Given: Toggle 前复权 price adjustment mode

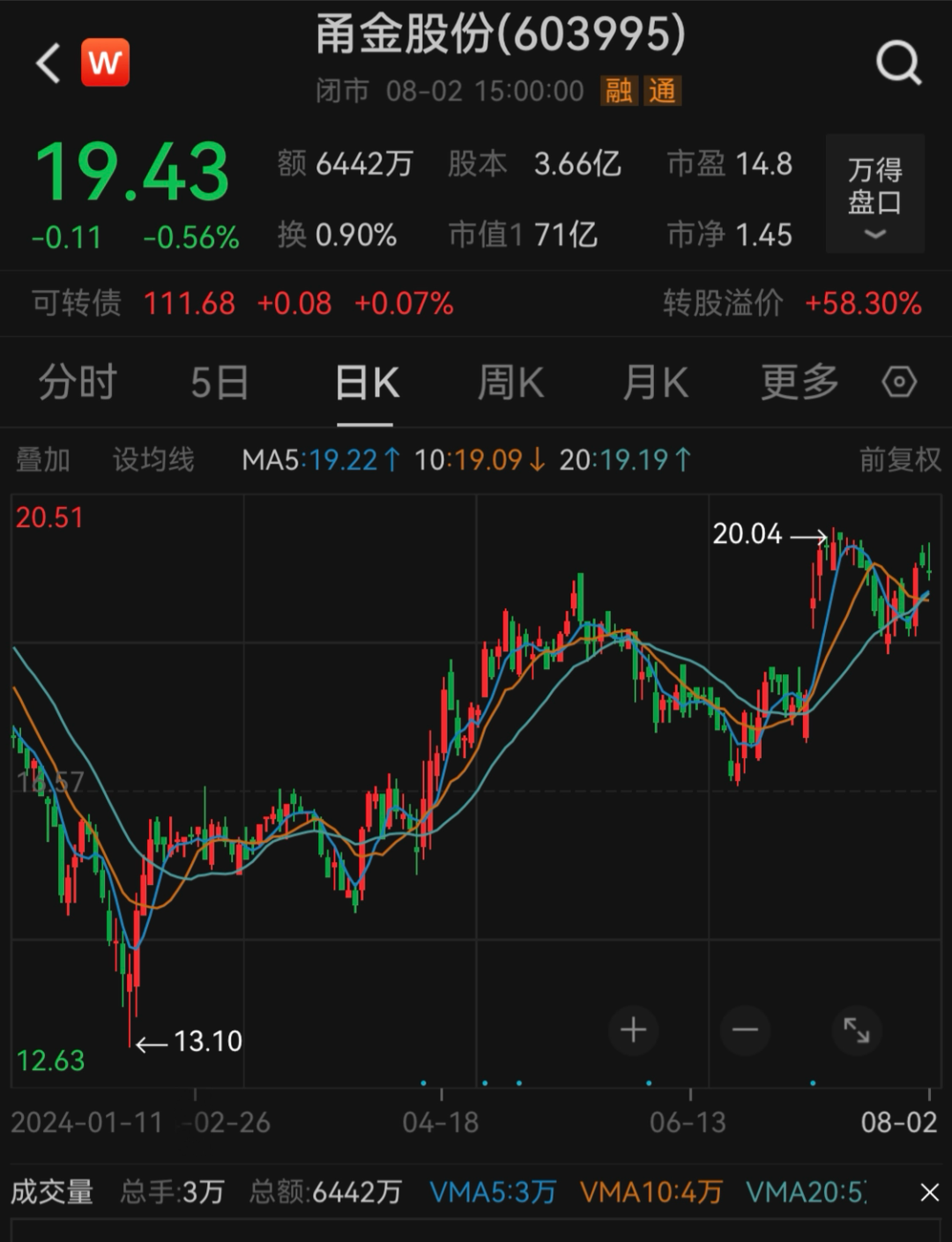Looking at the screenshot, I should pyautogui.click(x=901, y=458).
